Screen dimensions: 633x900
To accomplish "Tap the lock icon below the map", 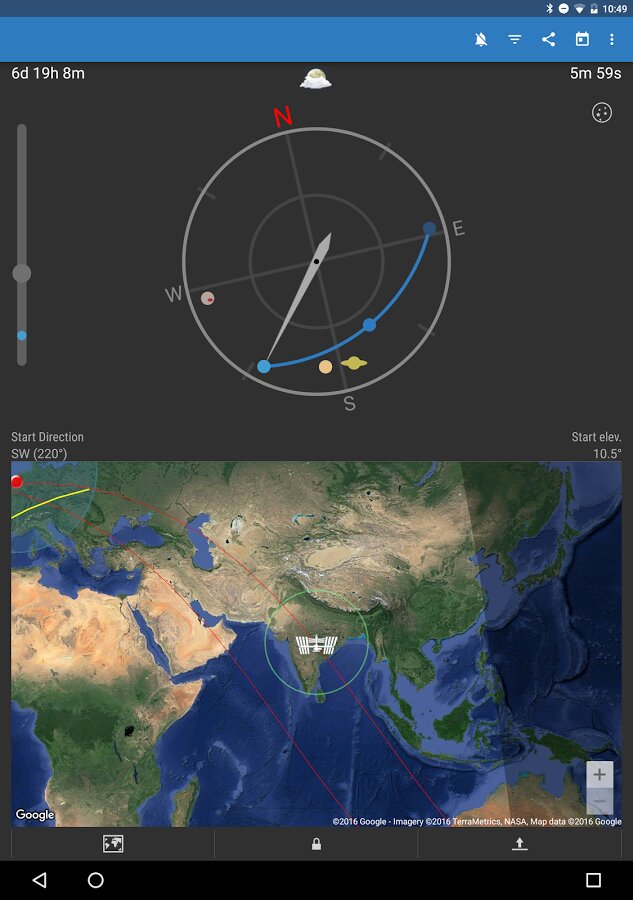I will coord(316,844).
